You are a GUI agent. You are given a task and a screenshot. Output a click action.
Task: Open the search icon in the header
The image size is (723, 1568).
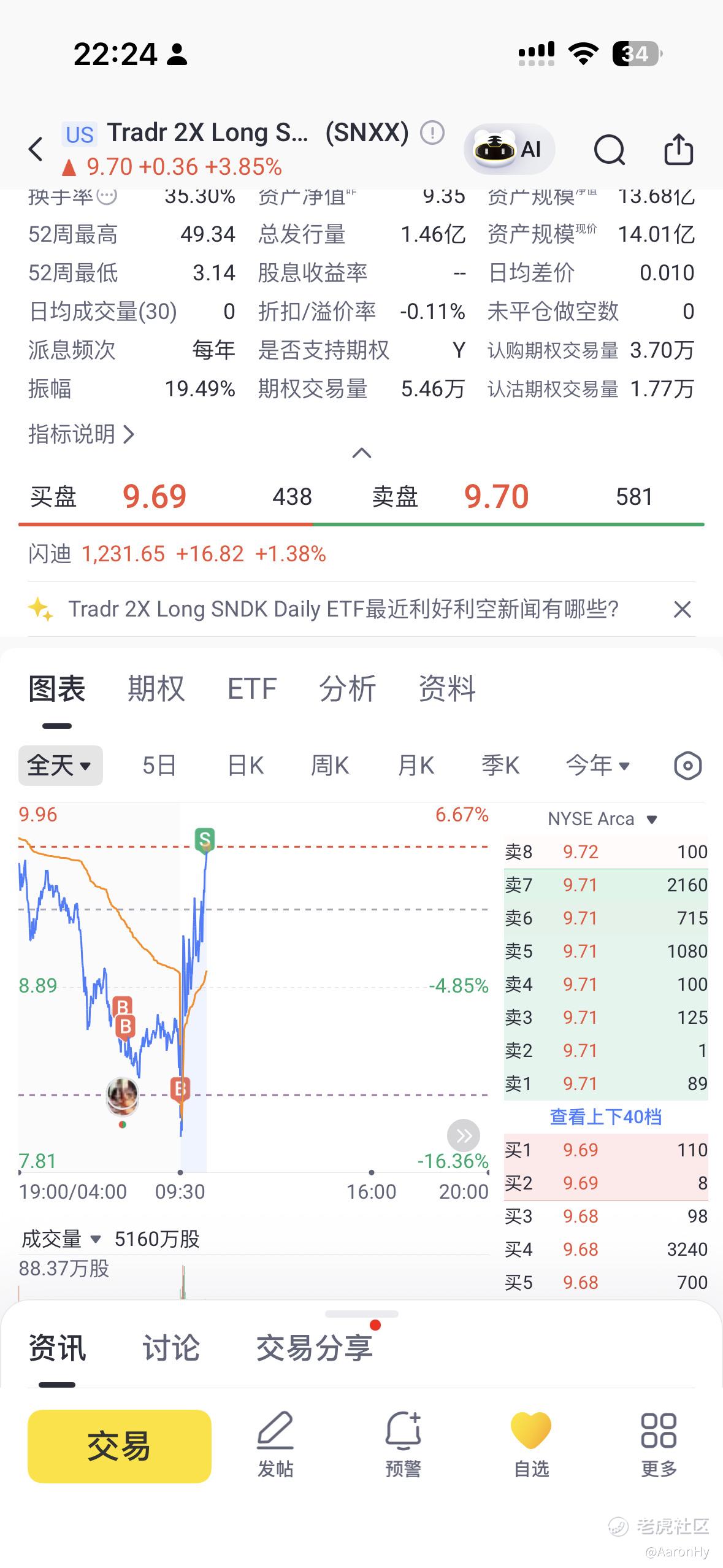pos(610,149)
